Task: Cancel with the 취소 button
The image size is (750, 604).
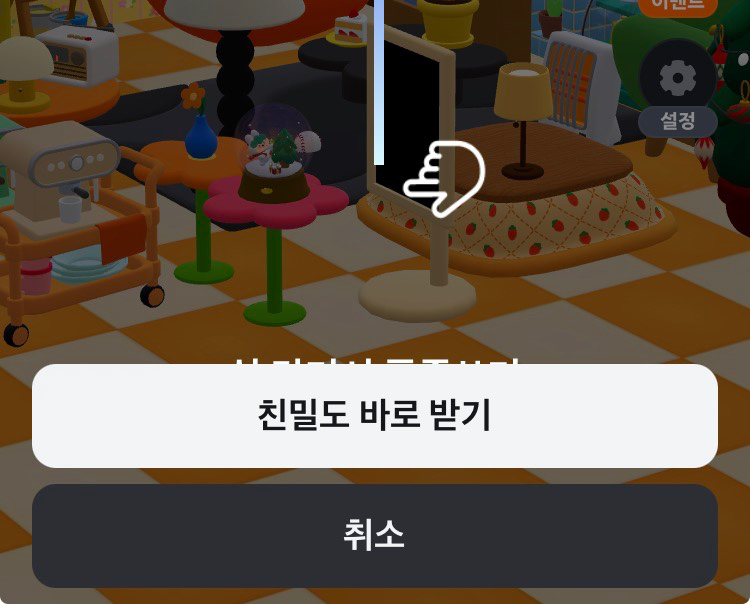Action: point(375,536)
